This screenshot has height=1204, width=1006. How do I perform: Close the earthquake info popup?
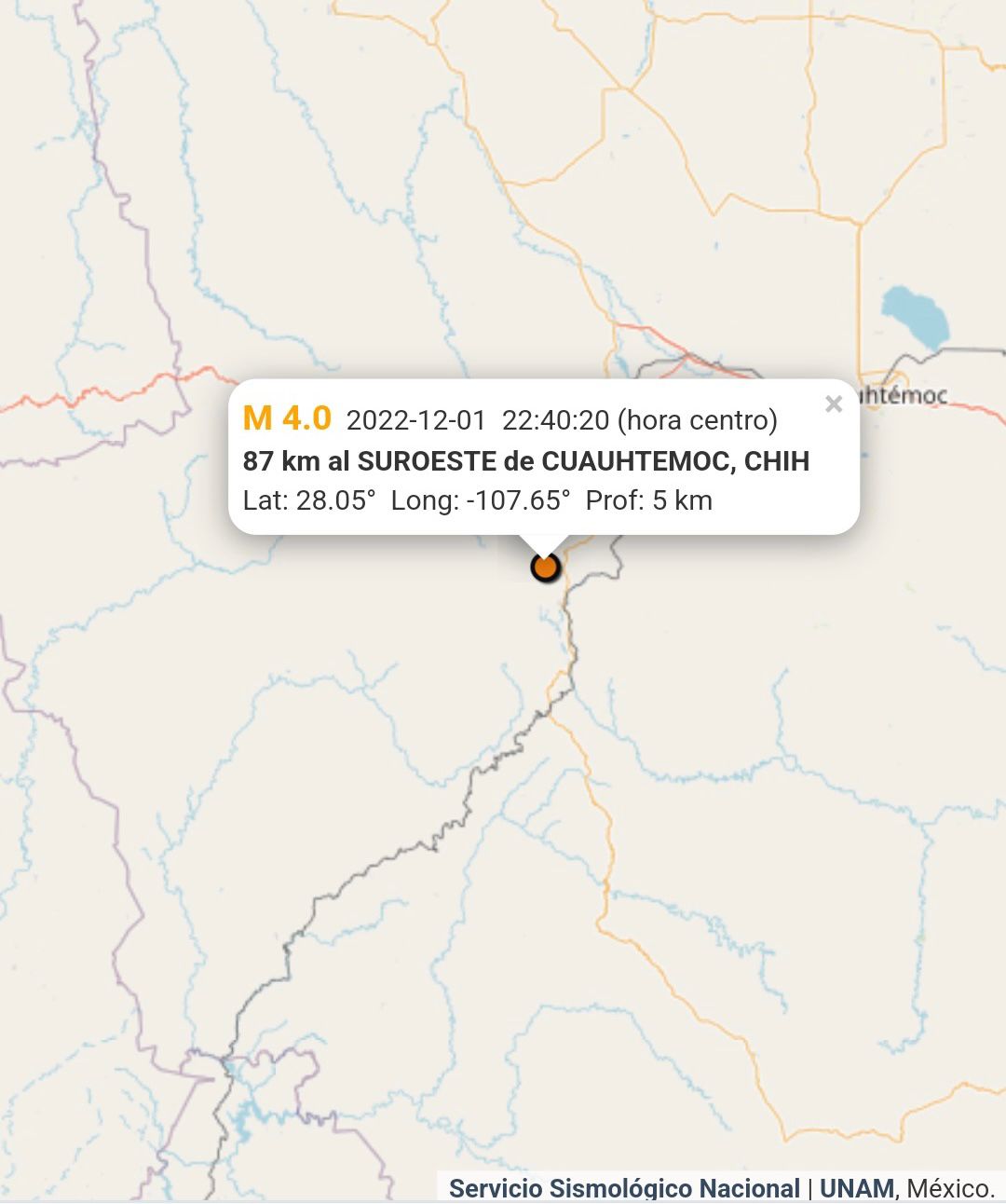pos(834,404)
